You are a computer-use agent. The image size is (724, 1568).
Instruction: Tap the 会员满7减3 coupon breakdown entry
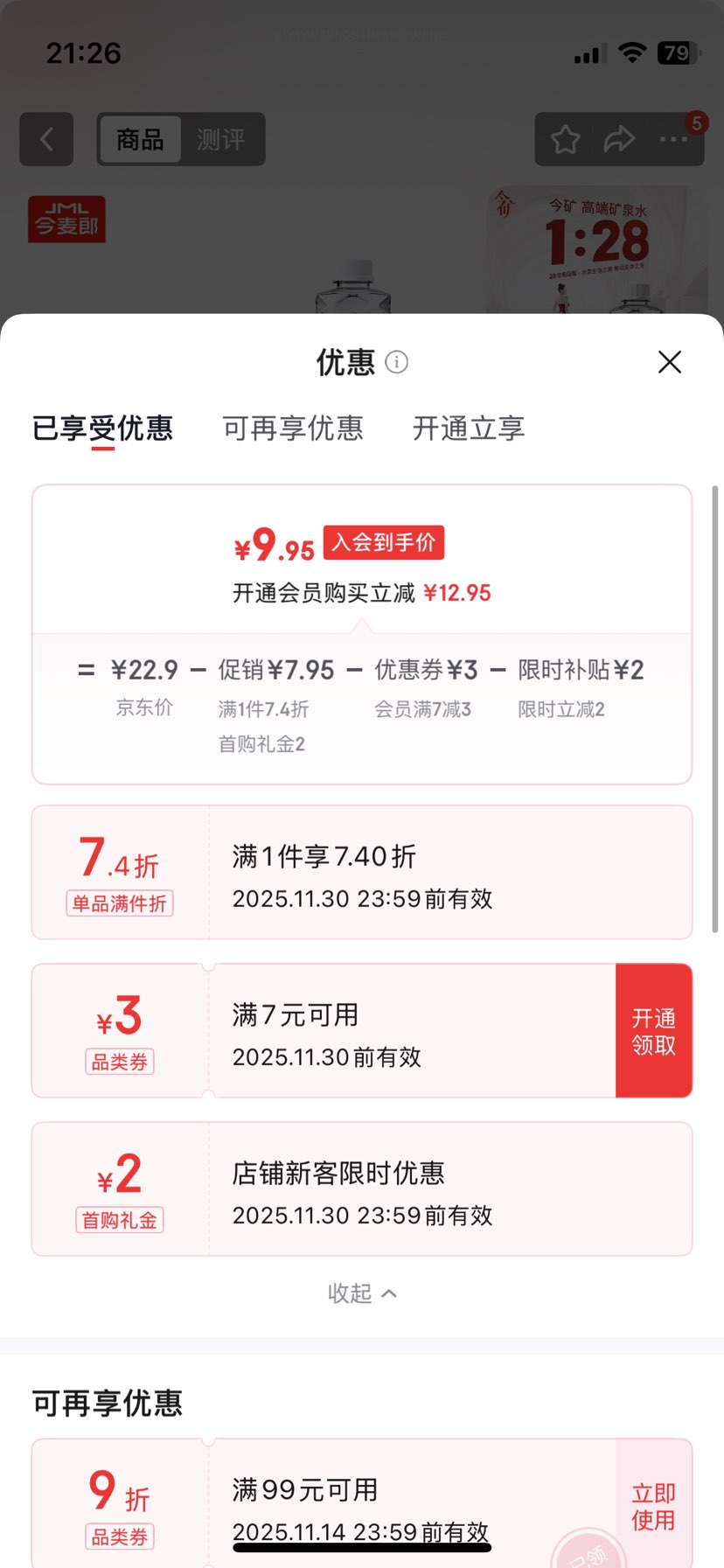click(423, 708)
